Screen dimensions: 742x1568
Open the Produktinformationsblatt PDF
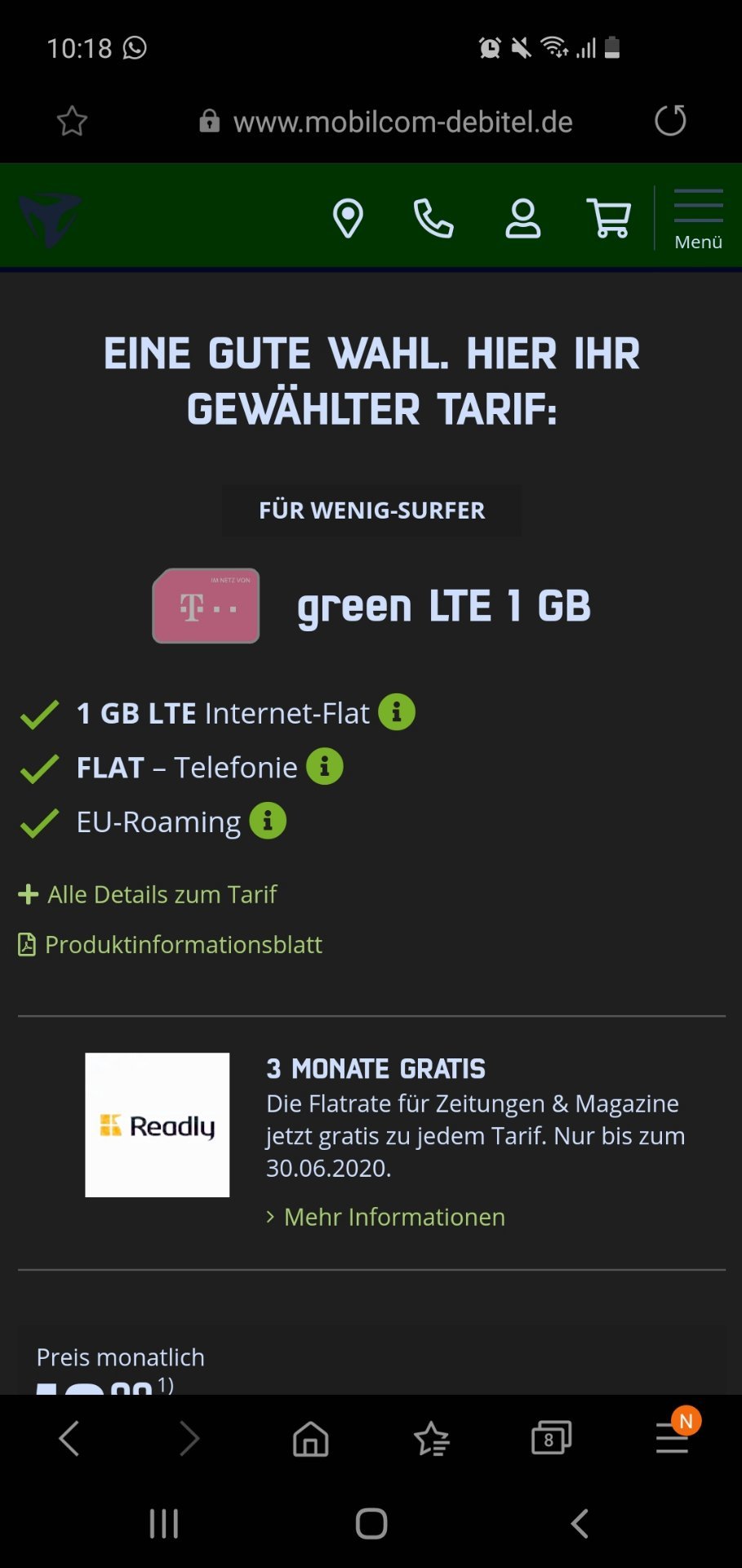[x=171, y=945]
